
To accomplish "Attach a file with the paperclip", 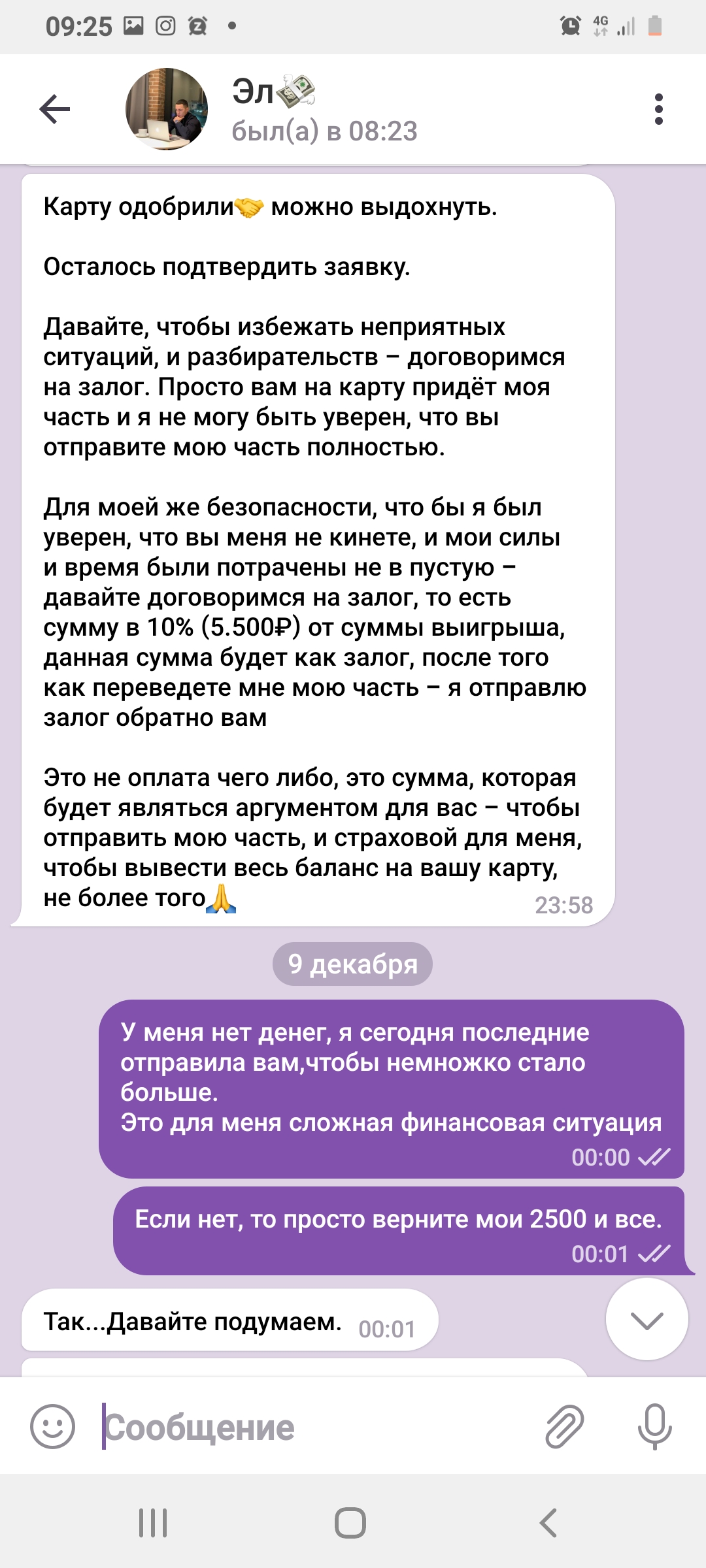I will (565, 1426).
